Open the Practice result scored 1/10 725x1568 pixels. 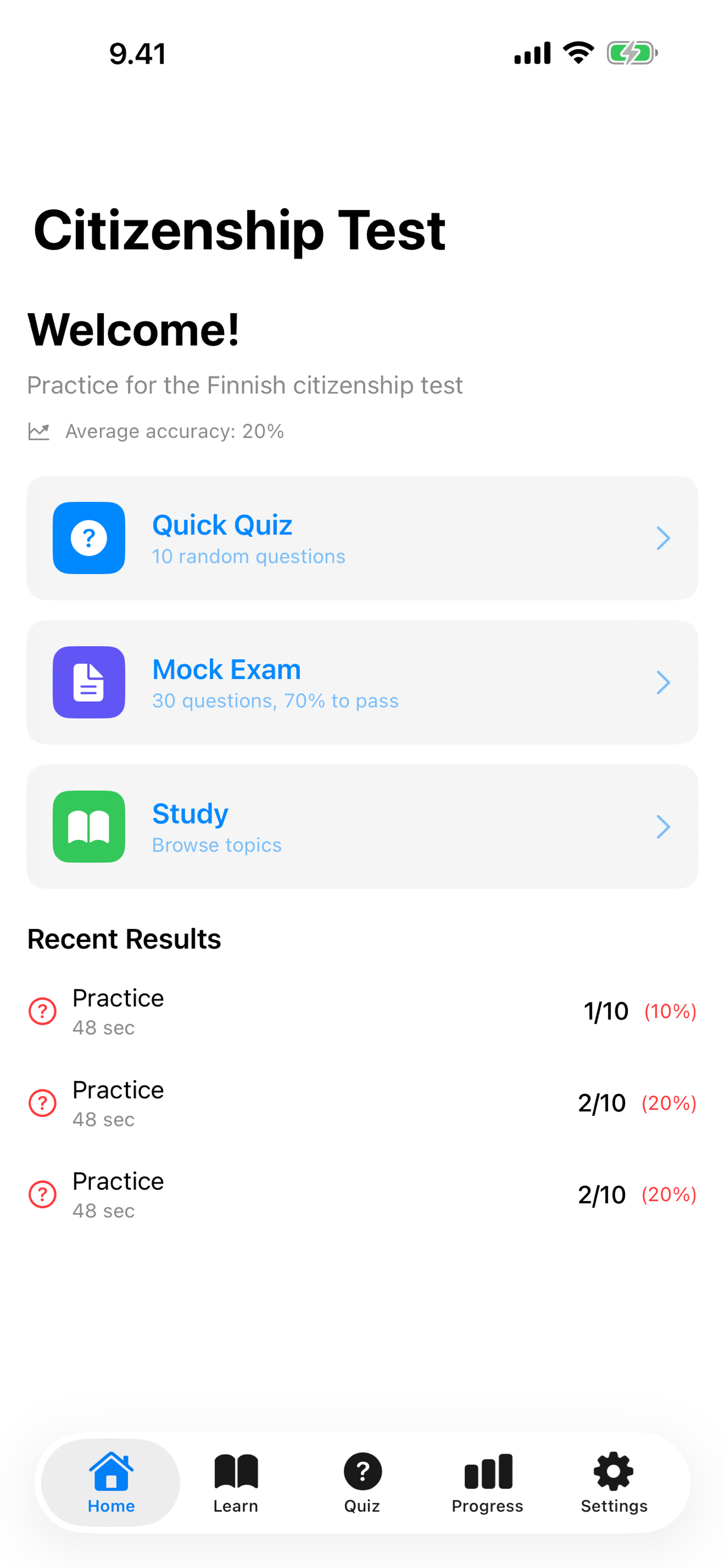[x=361, y=1011]
